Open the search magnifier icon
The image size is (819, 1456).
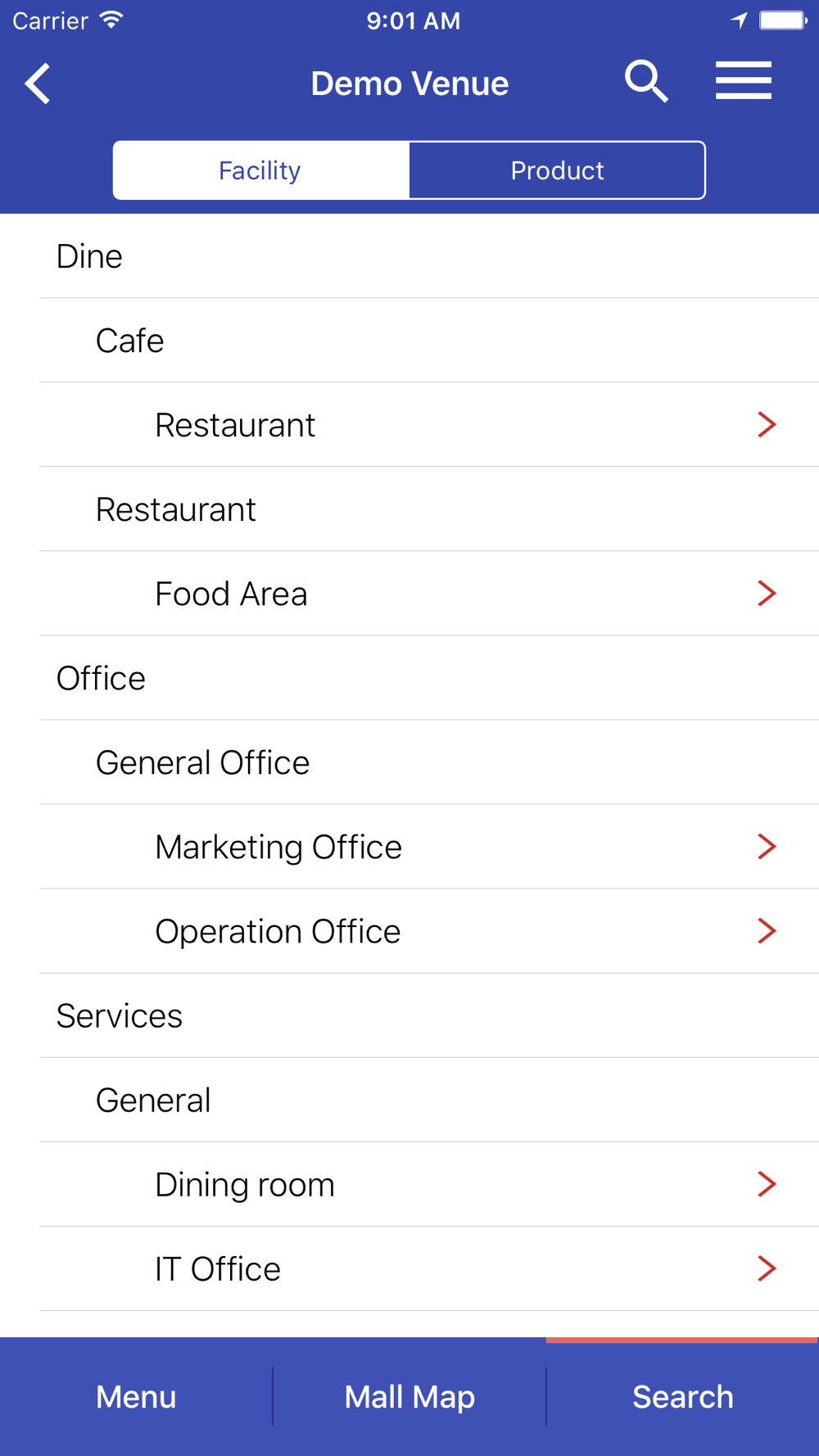point(646,81)
